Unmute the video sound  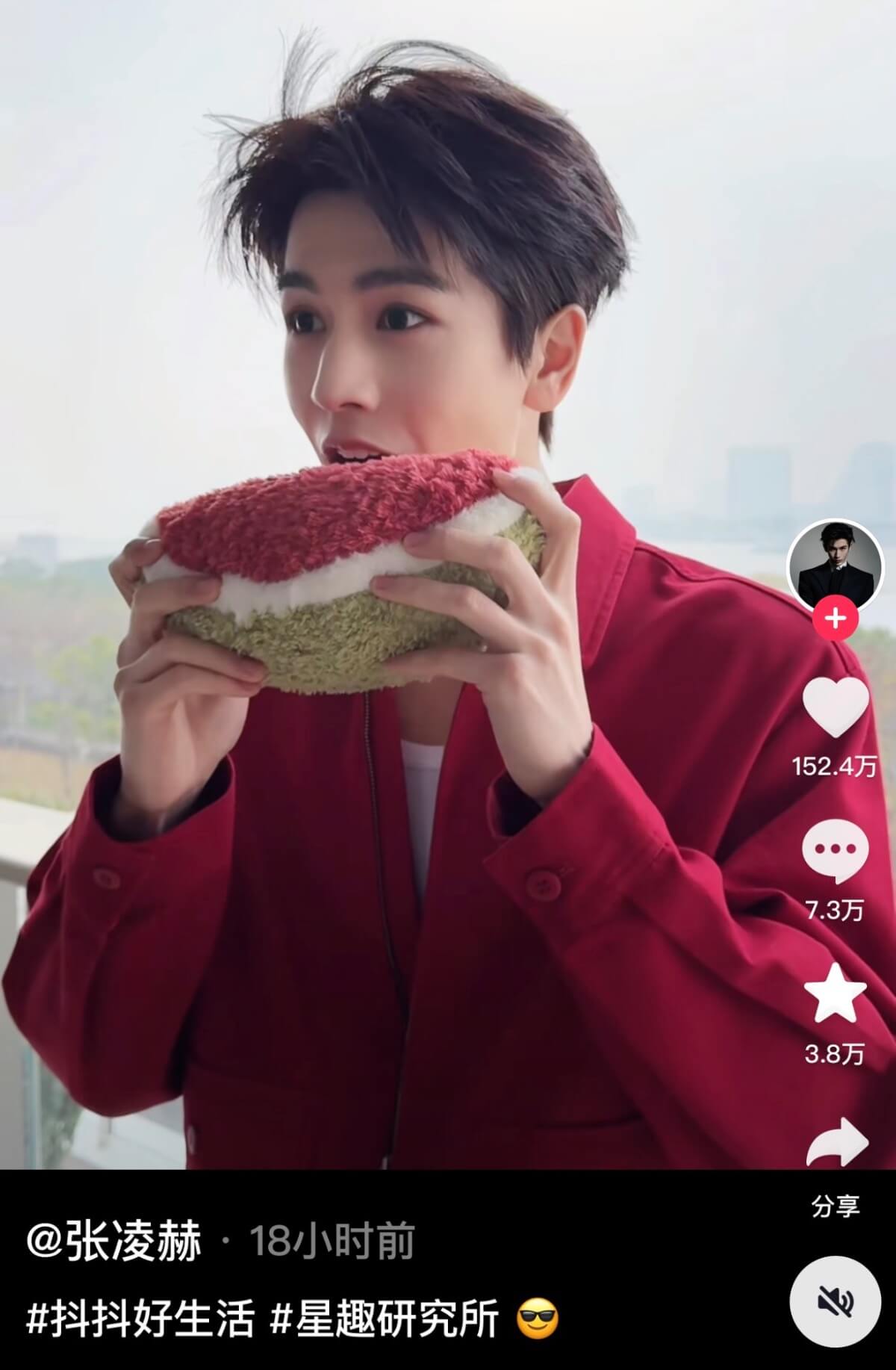point(836,1302)
